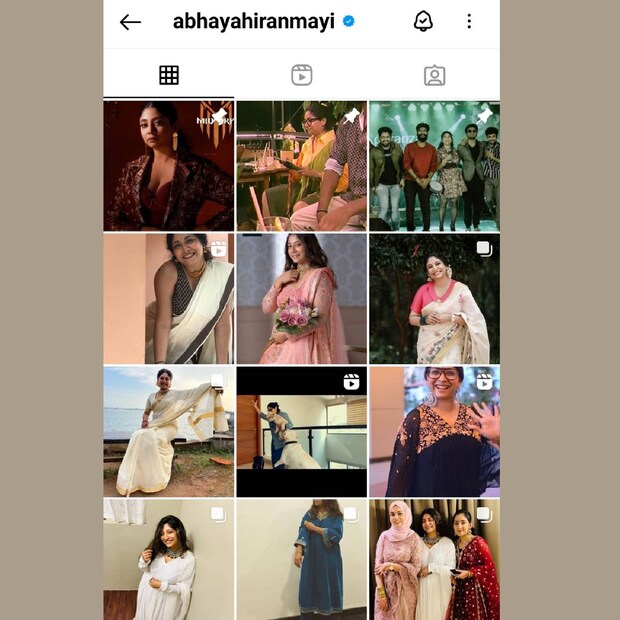Open the photo of three women together
This screenshot has width=620, height=620.
click(x=434, y=559)
